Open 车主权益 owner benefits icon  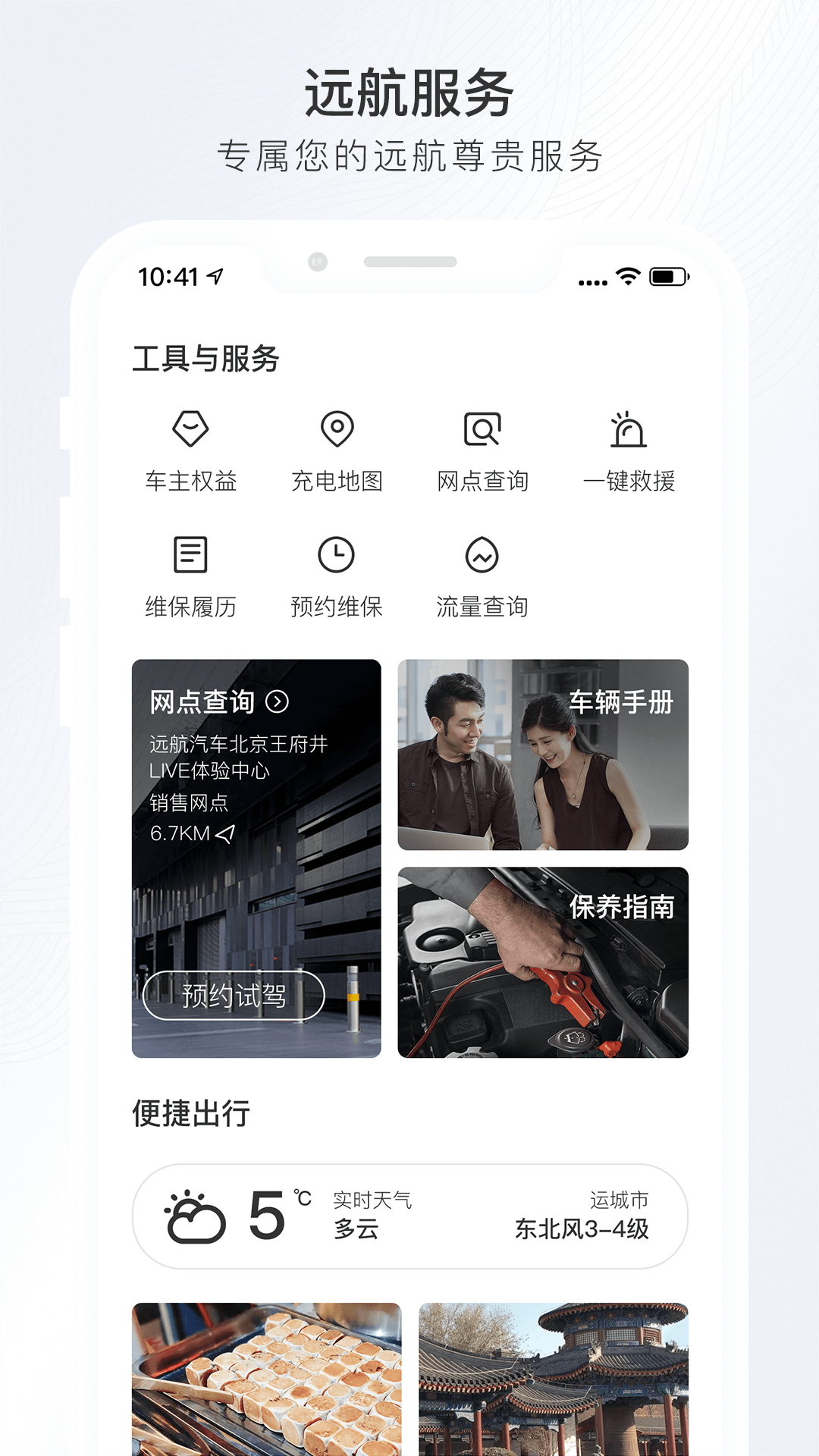[191, 430]
